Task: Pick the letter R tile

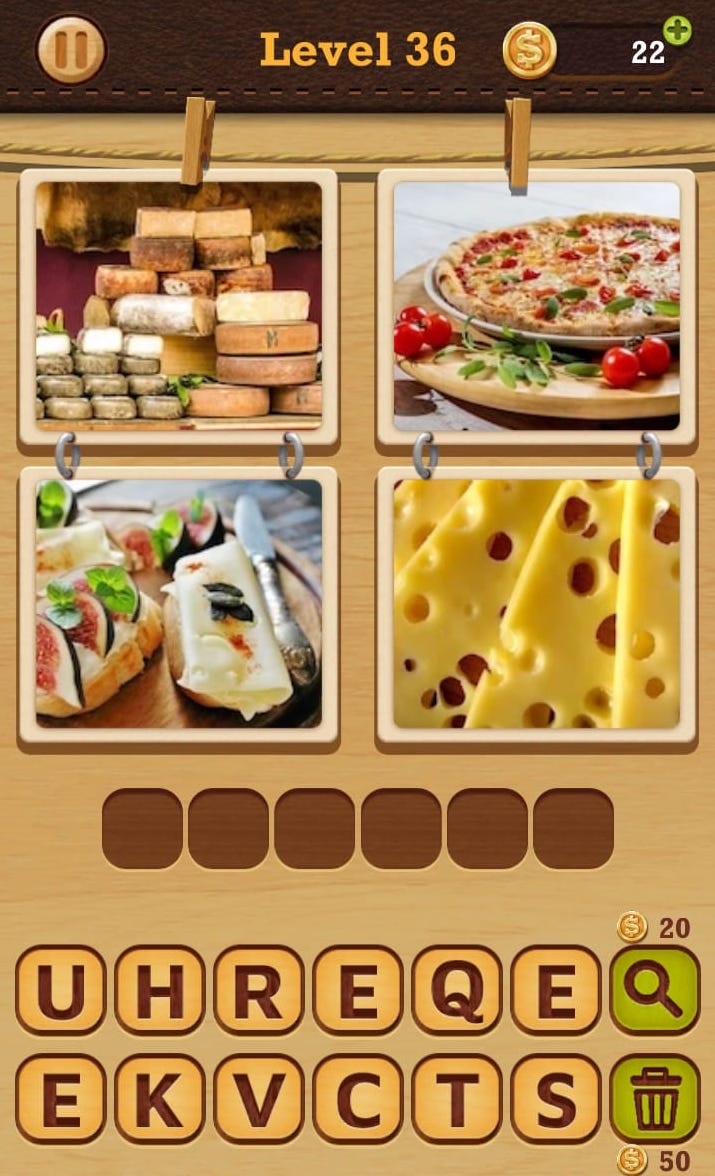Action: pos(258,989)
